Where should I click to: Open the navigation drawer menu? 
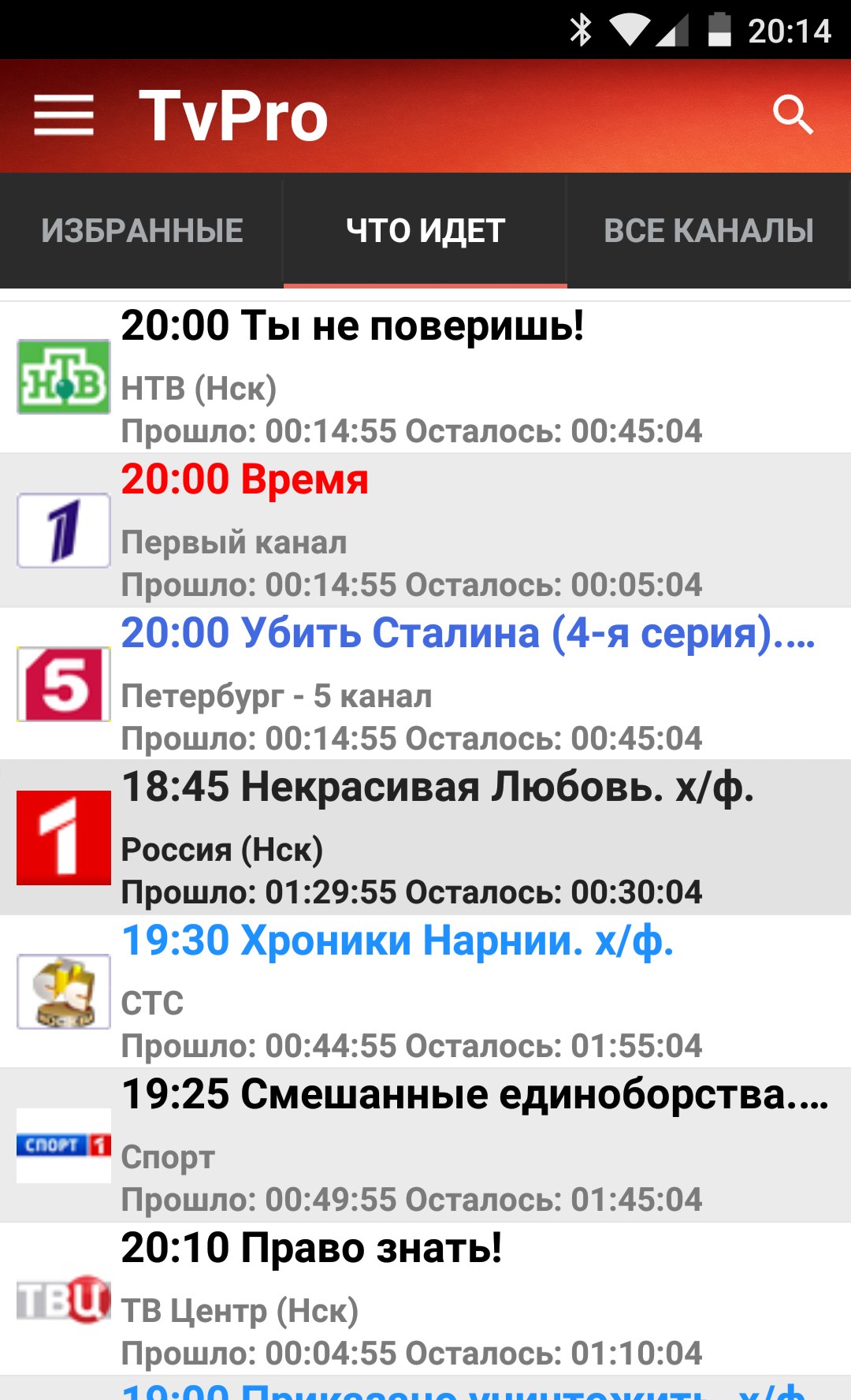[x=64, y=116]
